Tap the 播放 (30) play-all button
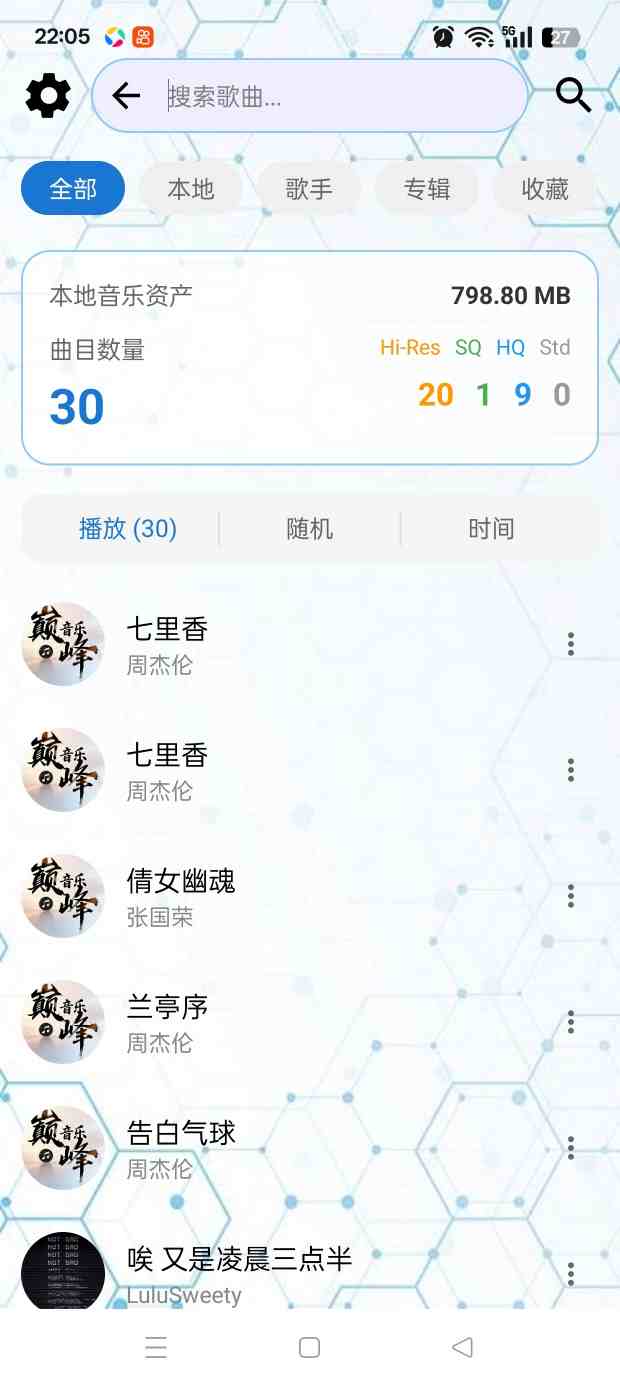This screenshot has height=1386, width=620. point(128,528)
